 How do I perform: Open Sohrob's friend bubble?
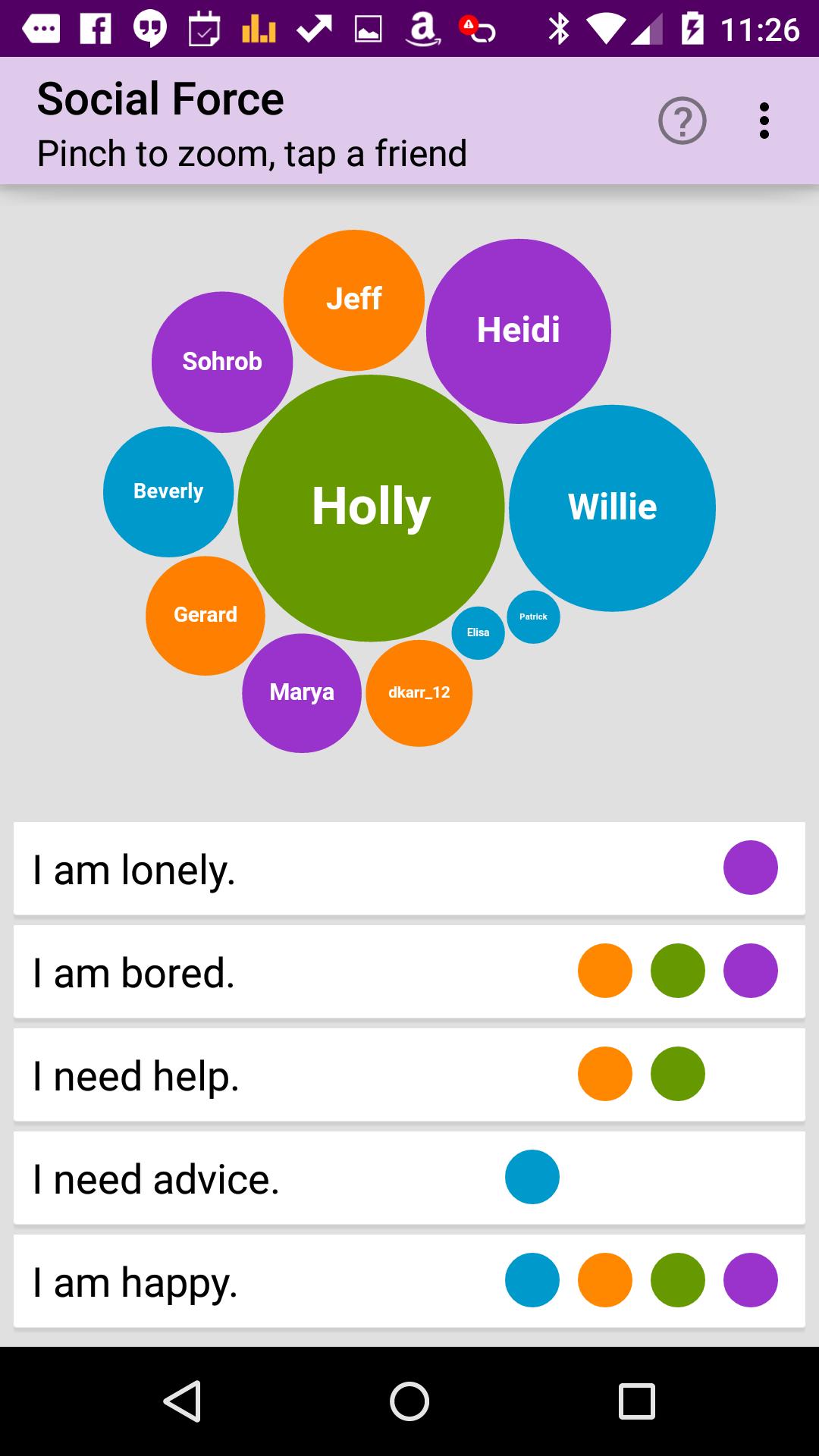click(x=221, y=362)
